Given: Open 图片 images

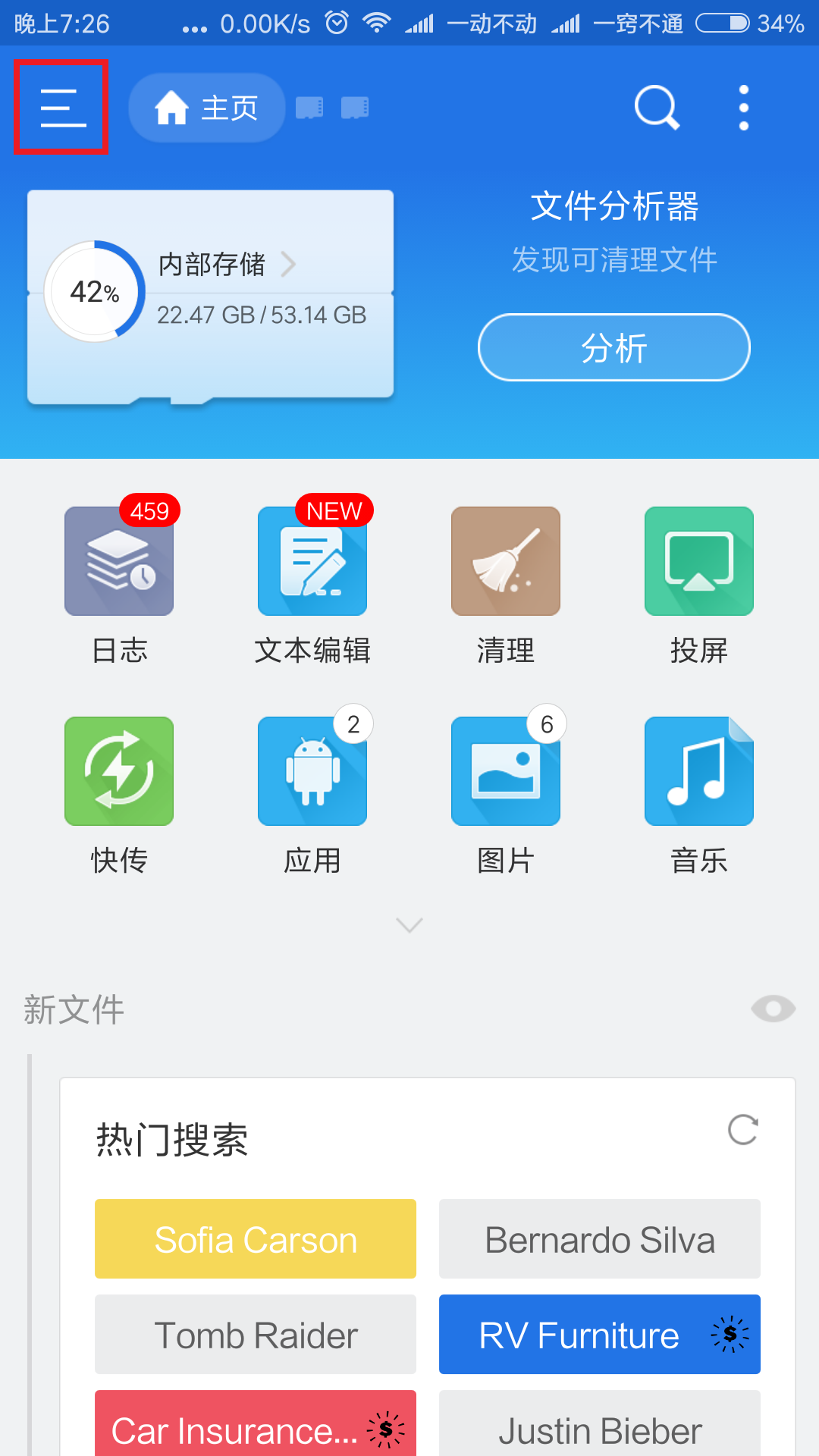Looking at the screenshot, I should (506, 771).
